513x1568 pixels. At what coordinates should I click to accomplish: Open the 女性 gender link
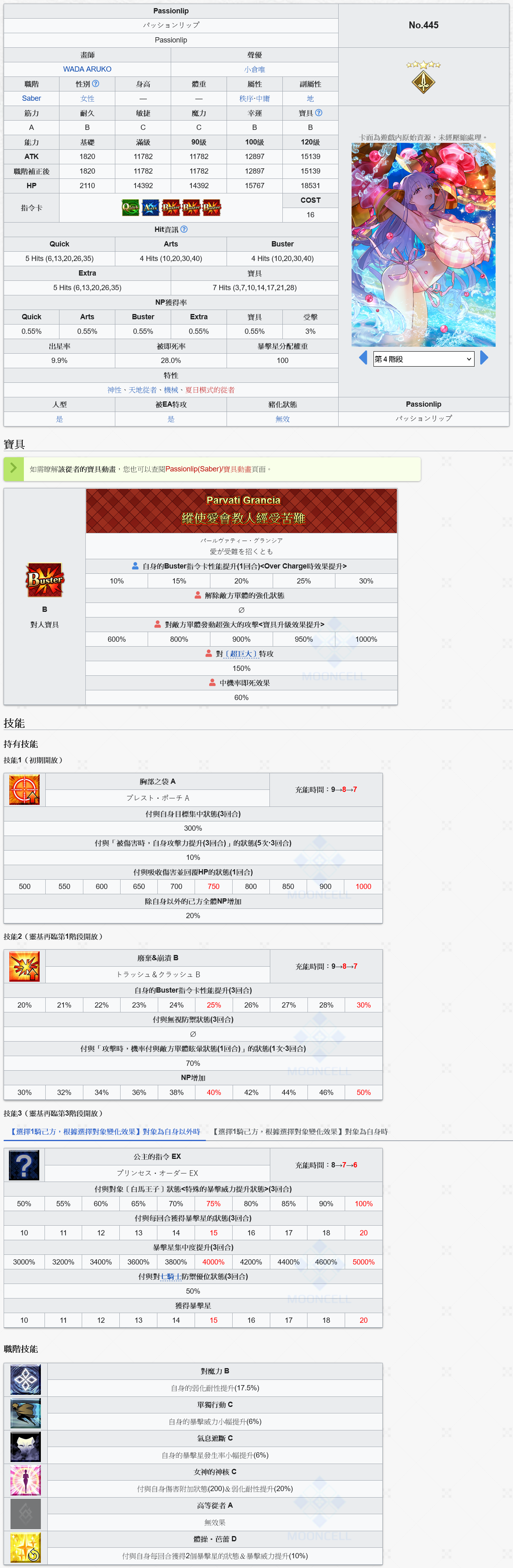pos(87,99)
